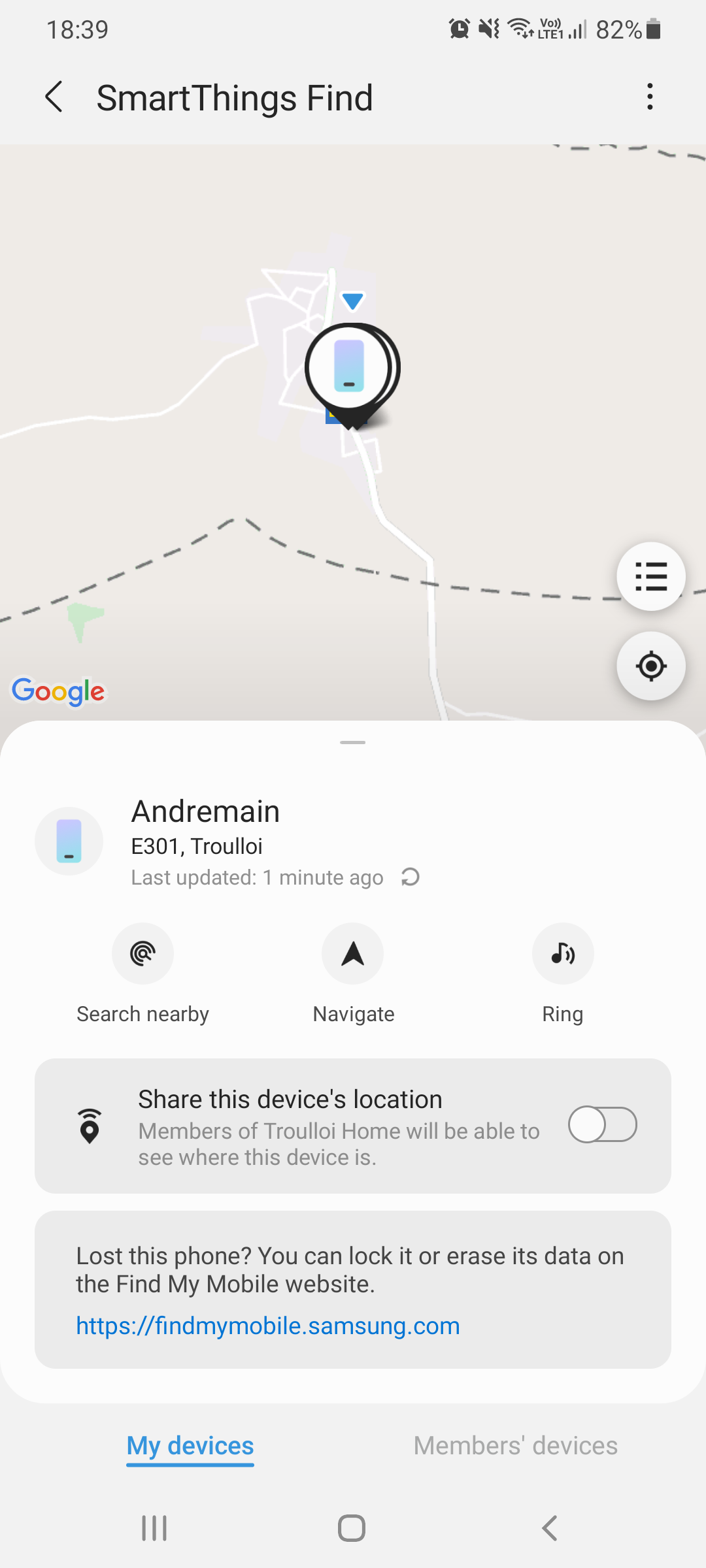Start Search nearby for Andremain

click(x=143, y=954)
